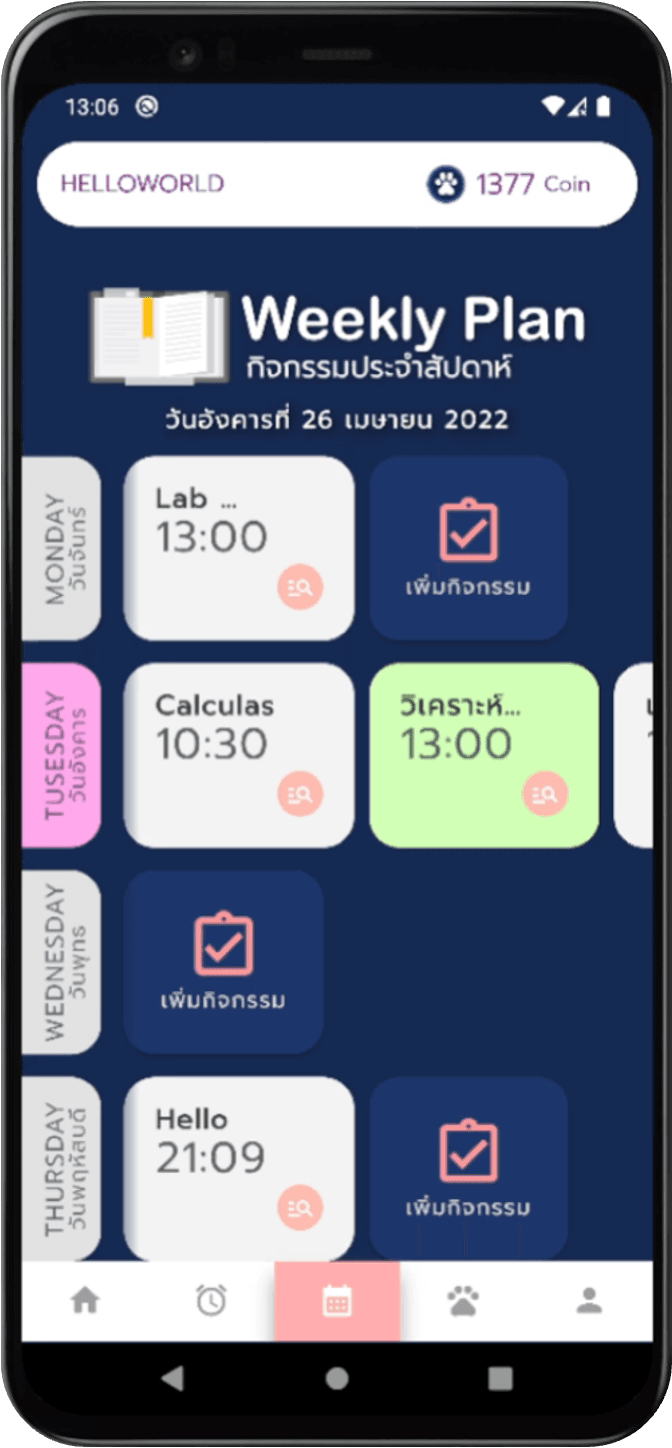Open the paw pet tab
672x1448 pixels.
click(463, 1300)
